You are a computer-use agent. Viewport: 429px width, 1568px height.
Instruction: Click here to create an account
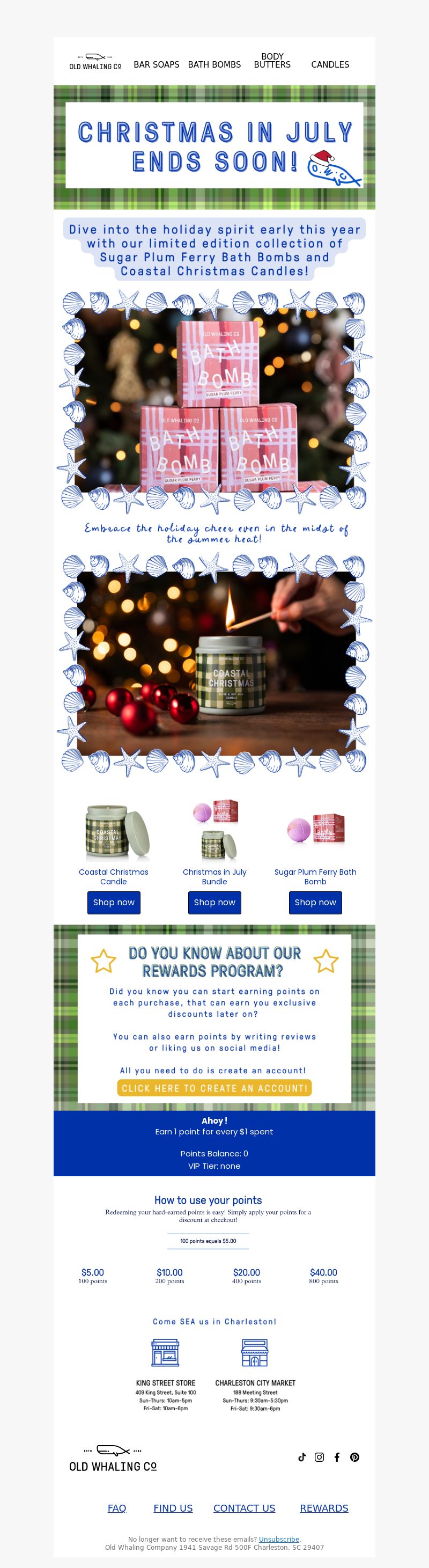(x=214, y=1088)
